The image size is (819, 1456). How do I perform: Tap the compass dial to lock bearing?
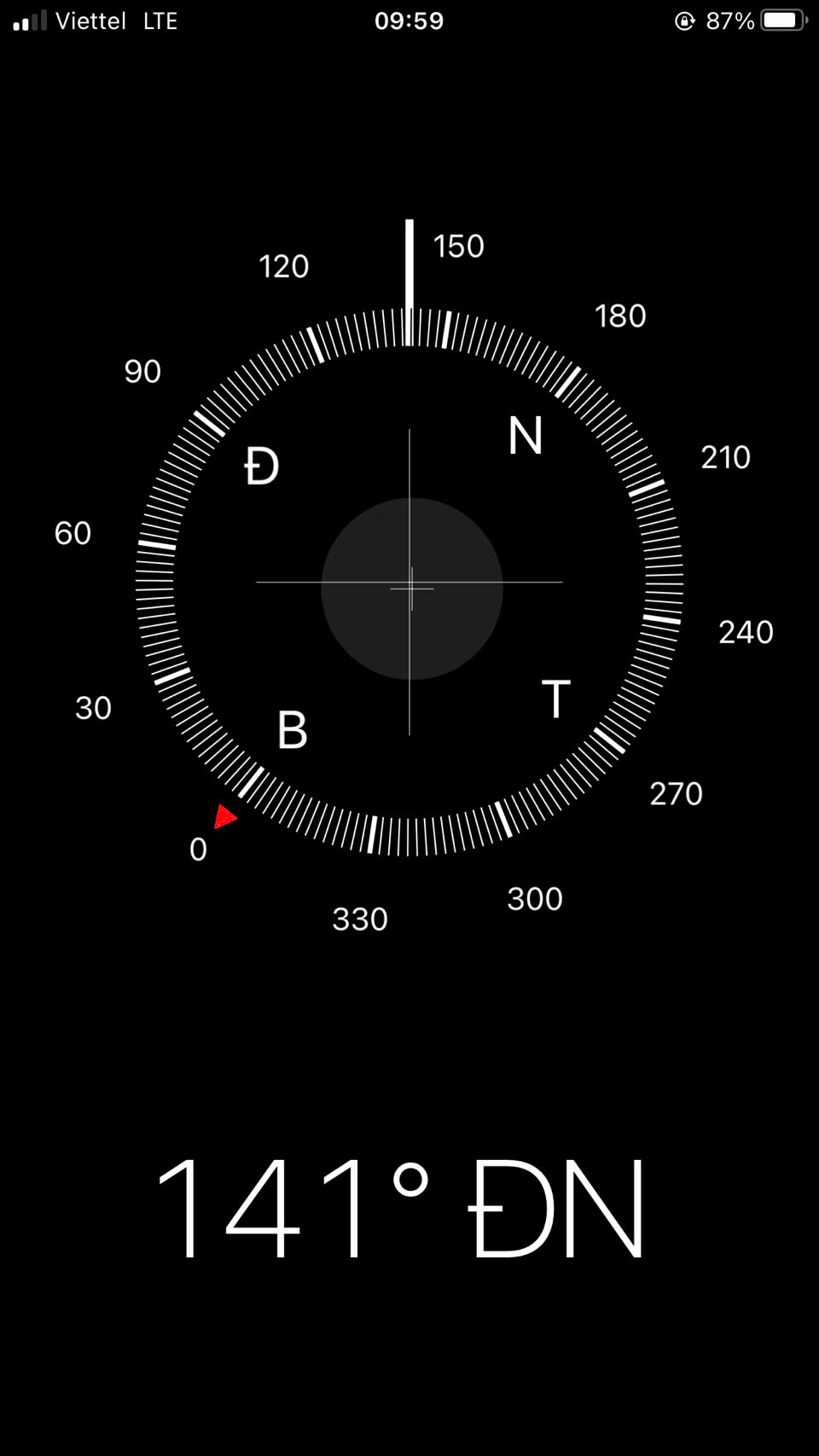click(409, 582)
